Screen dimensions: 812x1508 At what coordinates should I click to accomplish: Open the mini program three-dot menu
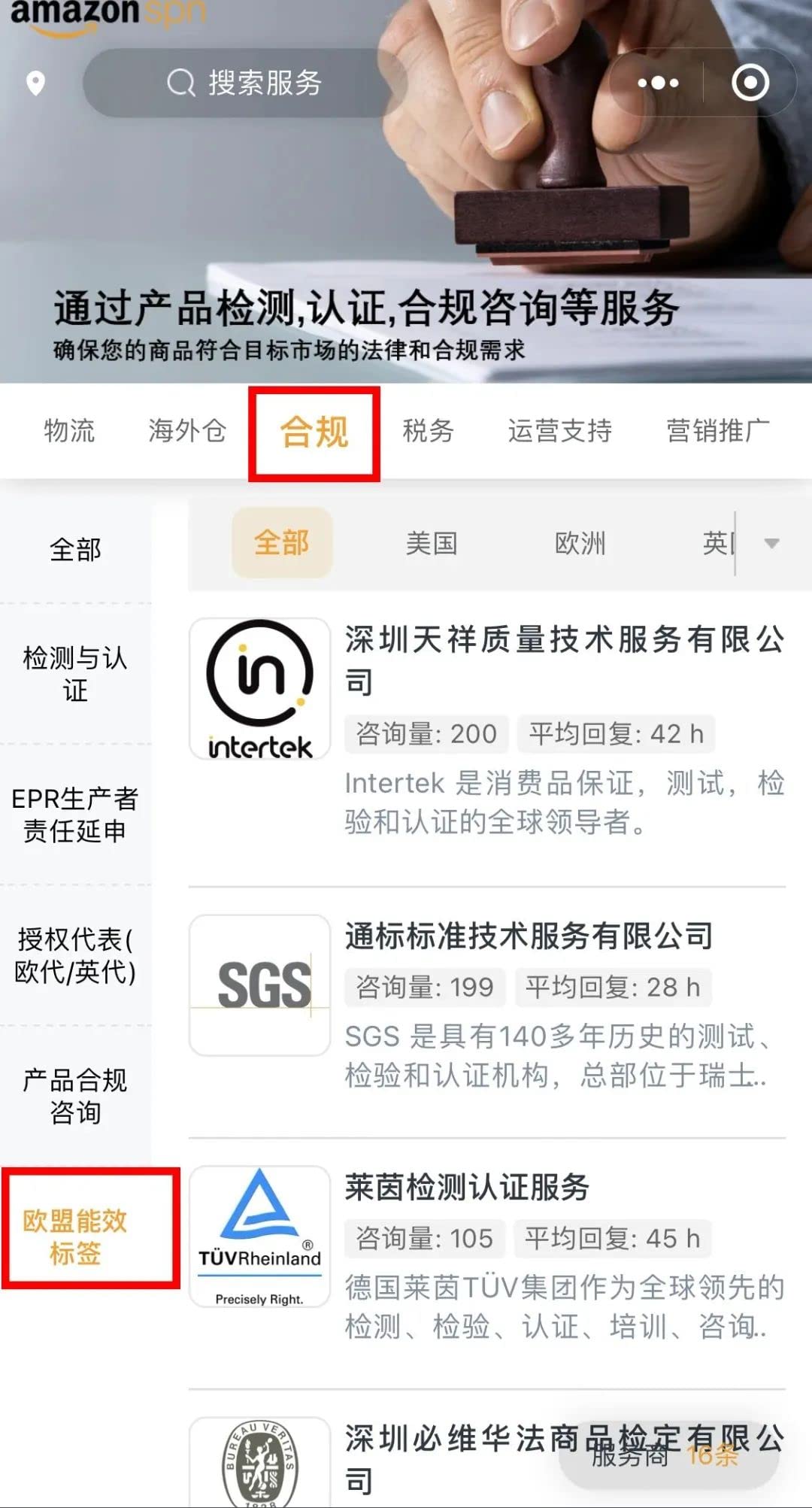(x=657, y=83)
